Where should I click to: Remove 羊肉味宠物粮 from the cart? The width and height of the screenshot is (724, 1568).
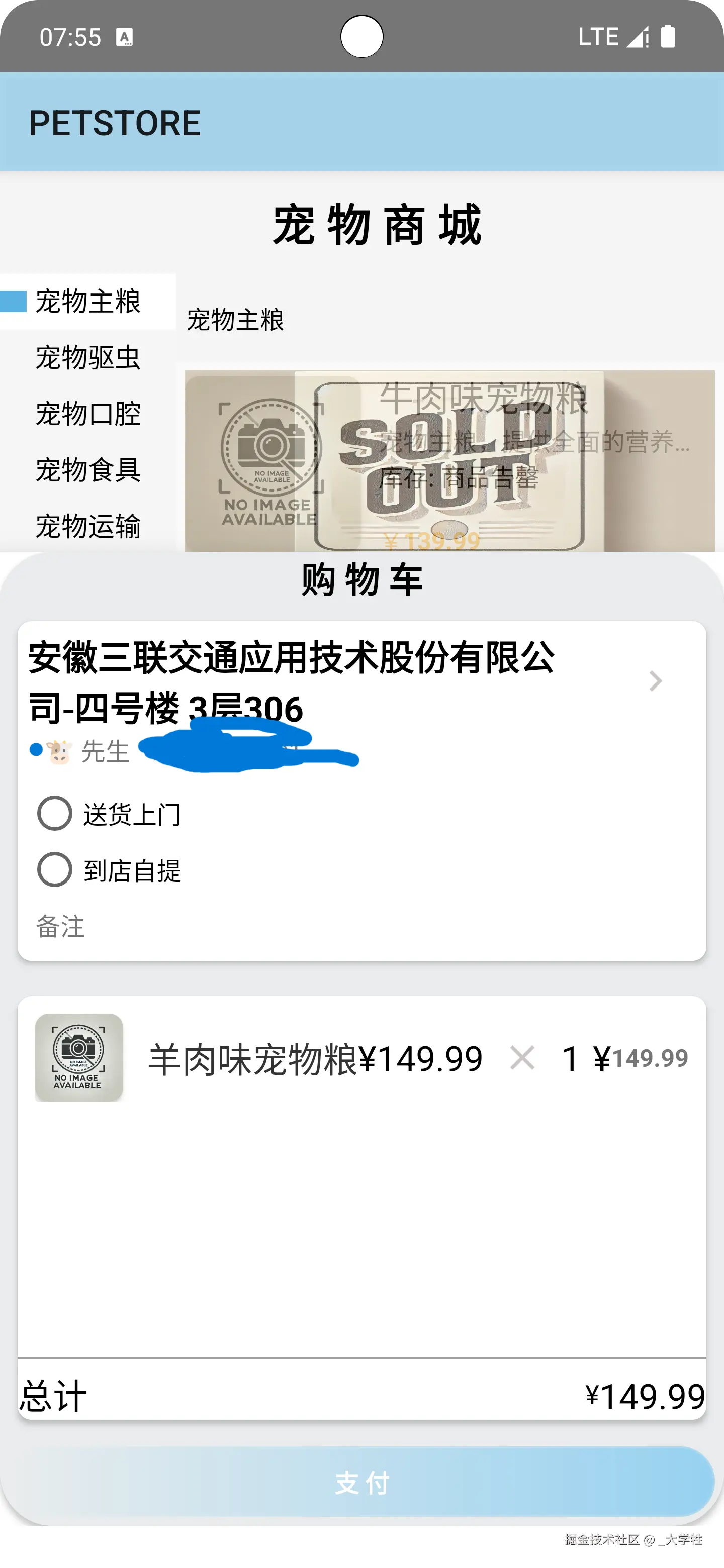[x=522, y=1058]
